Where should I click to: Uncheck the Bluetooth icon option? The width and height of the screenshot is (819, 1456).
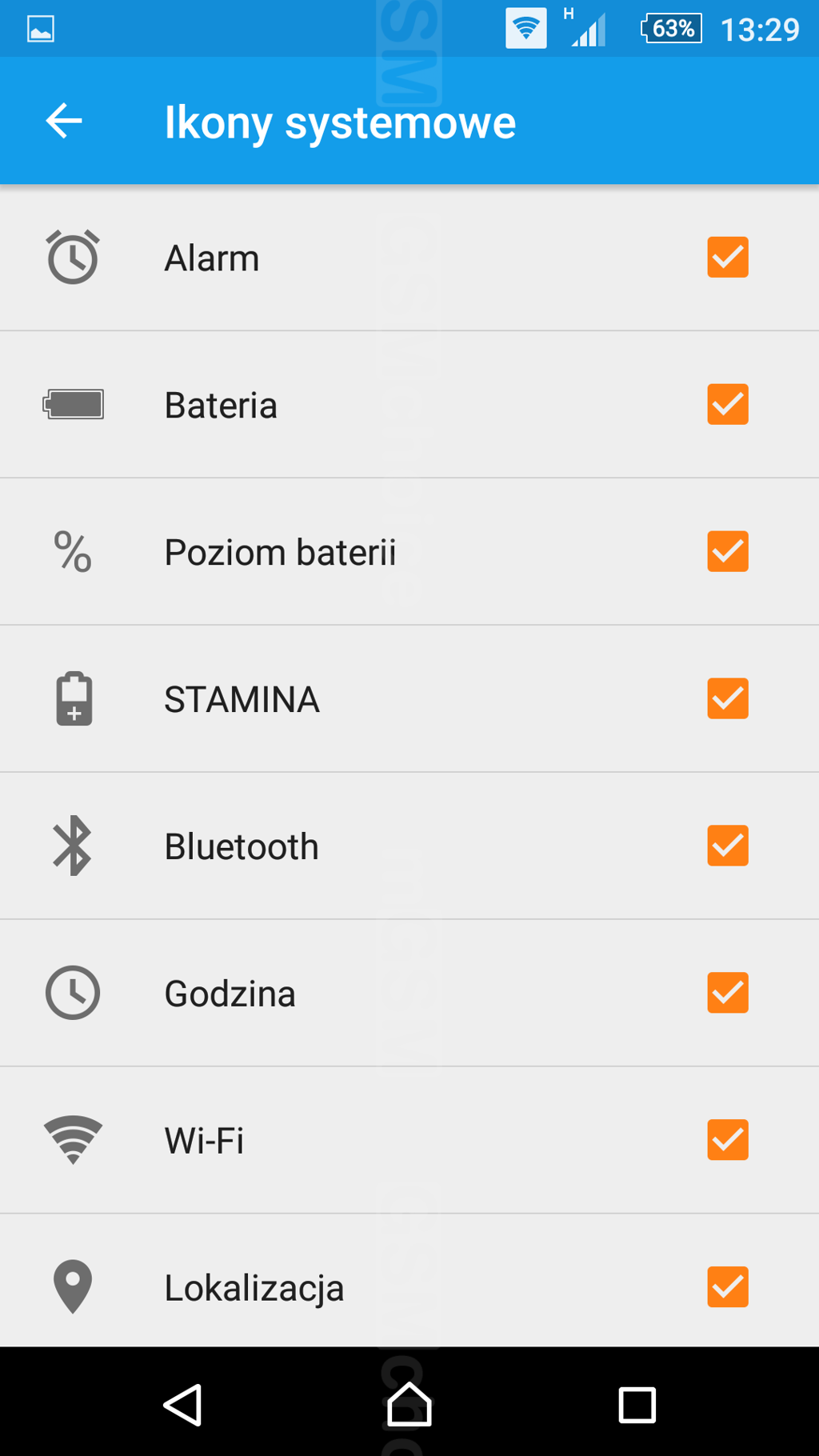coord(727,846)
